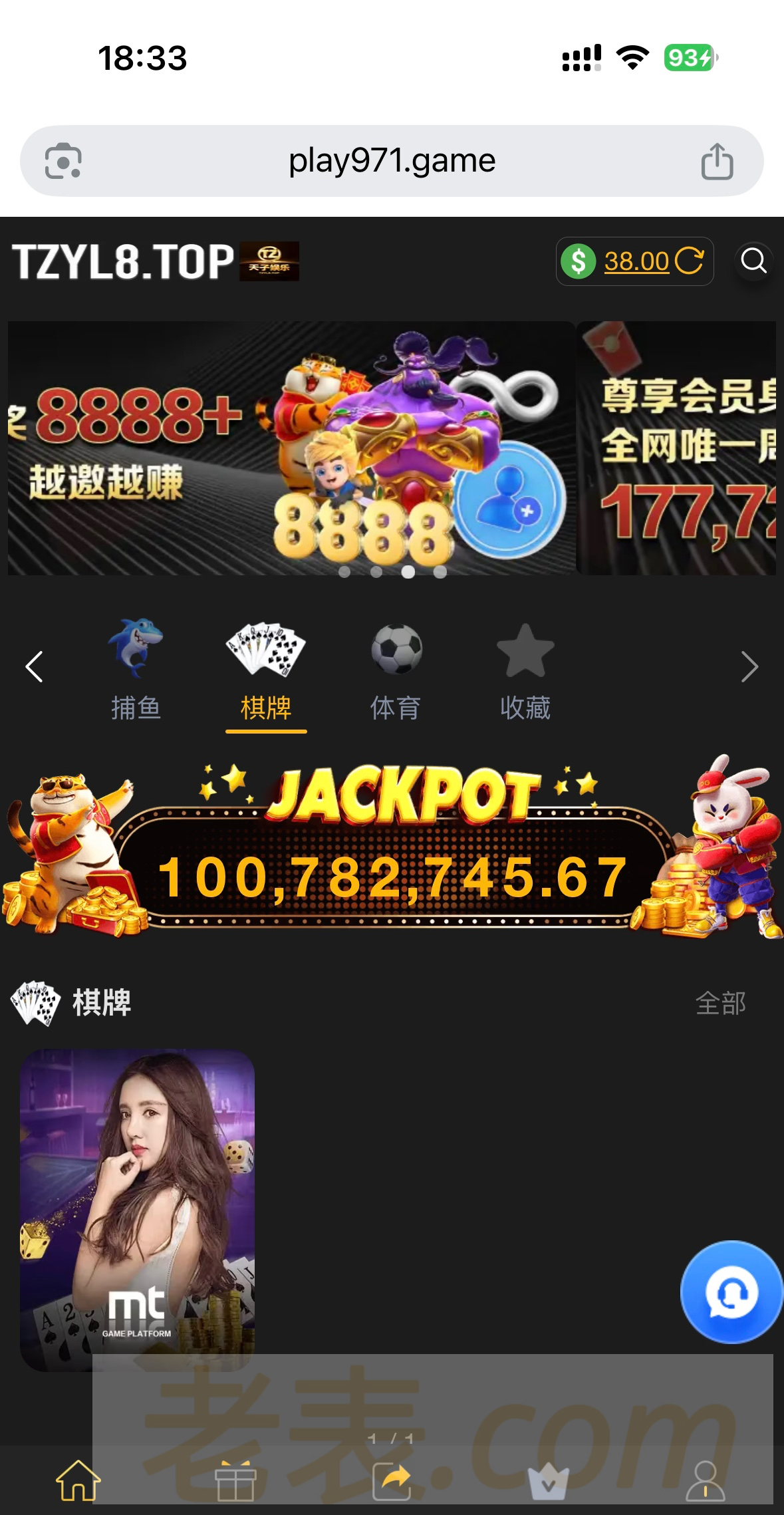Open the 8888+ invite promotion banner
This screenshot has height=1515, width=784.
291,448
